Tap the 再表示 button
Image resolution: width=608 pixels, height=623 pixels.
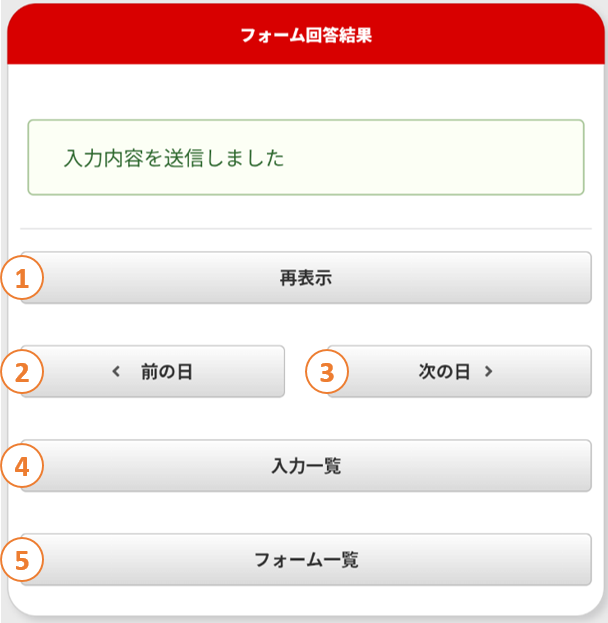(x=305, y=278)
